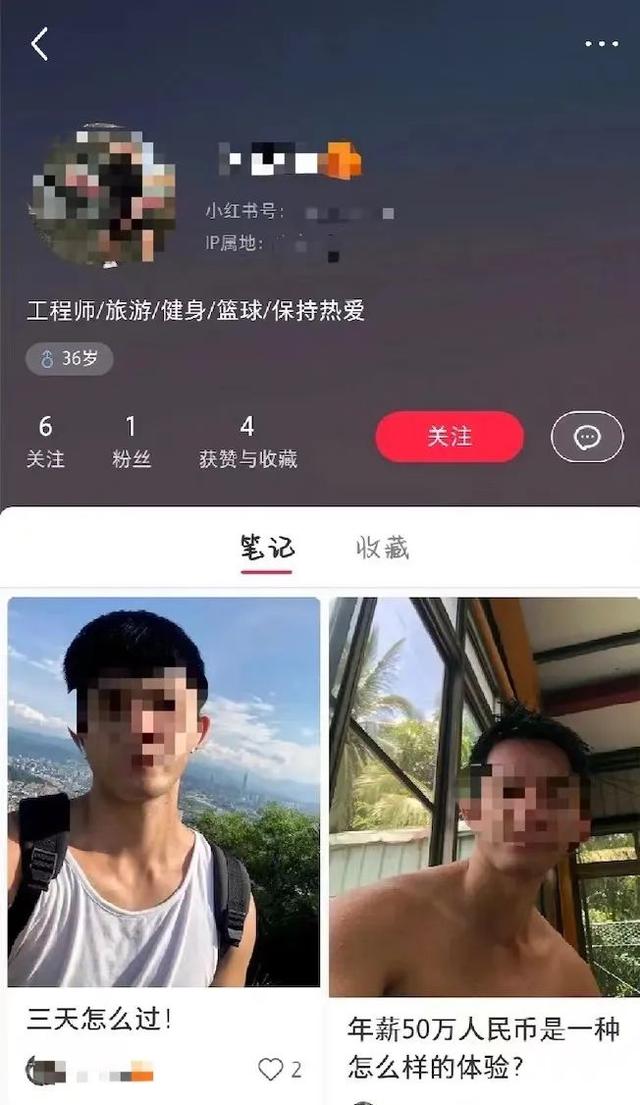Image resolution: width=640 pixels, height=1105 pixels.
Task: Open the note titled 三天怎么过!
Action: pos(164,790)
